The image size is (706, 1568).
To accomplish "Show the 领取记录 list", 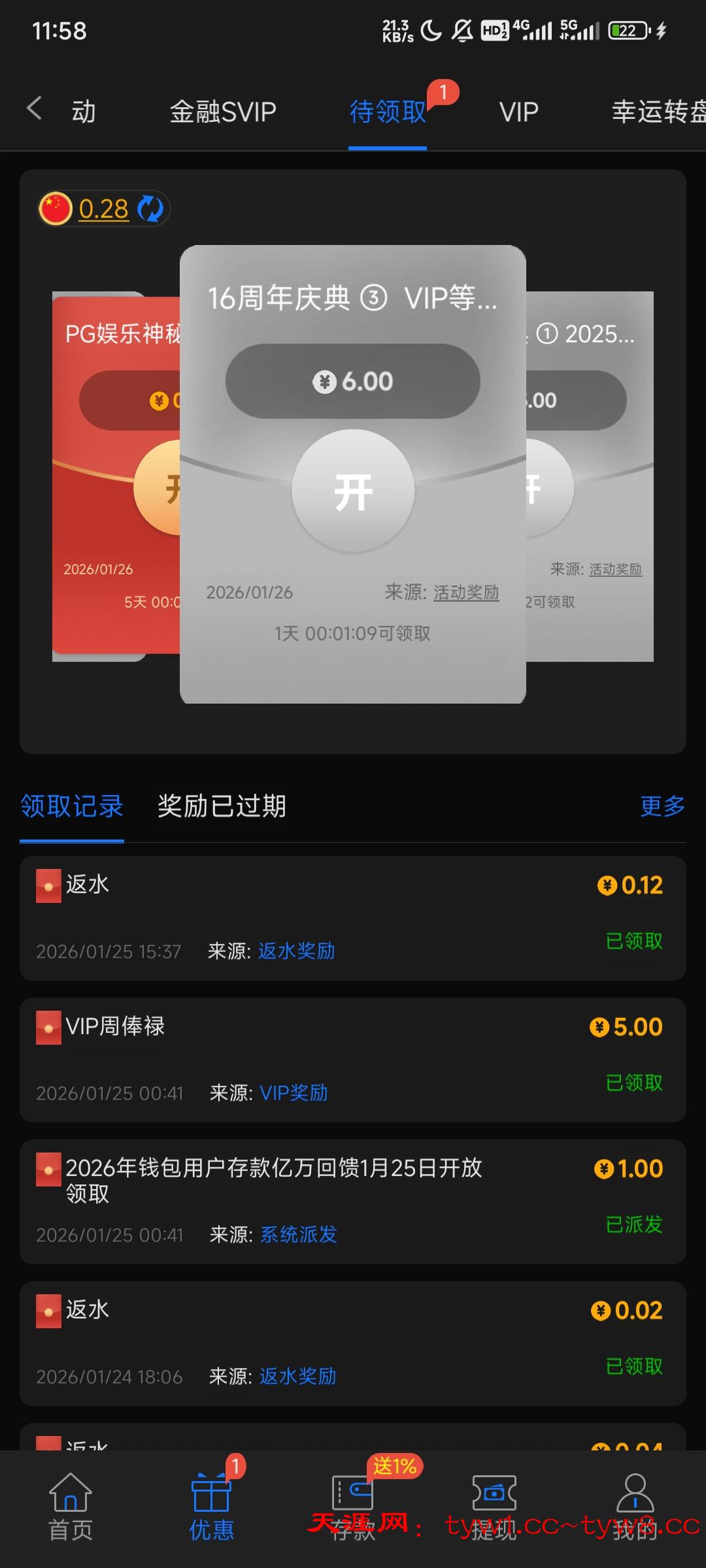I will coord(72,806).
